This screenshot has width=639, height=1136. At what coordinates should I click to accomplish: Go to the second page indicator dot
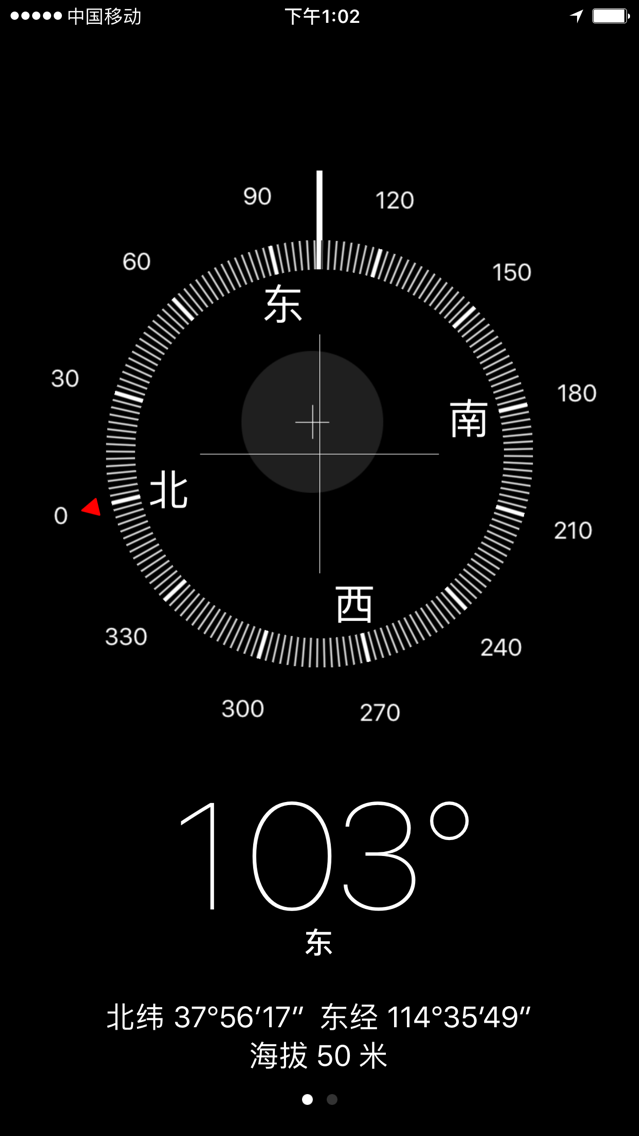pyautogui.click(x=332, y=1099)
